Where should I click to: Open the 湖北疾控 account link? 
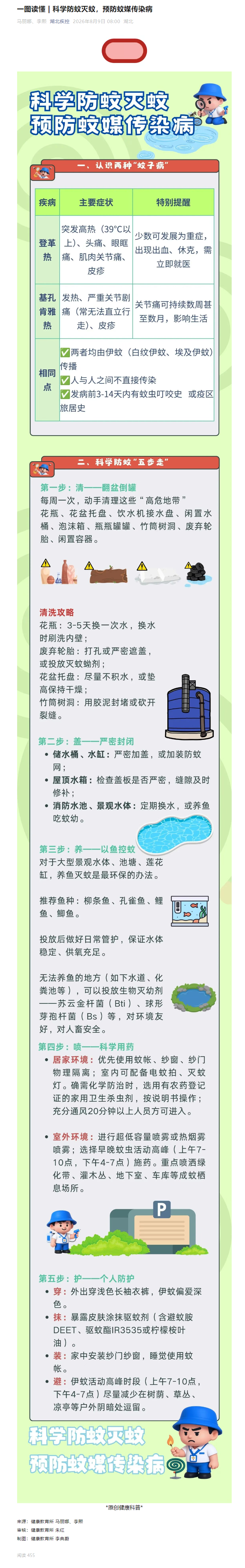[x=59, y=21]
